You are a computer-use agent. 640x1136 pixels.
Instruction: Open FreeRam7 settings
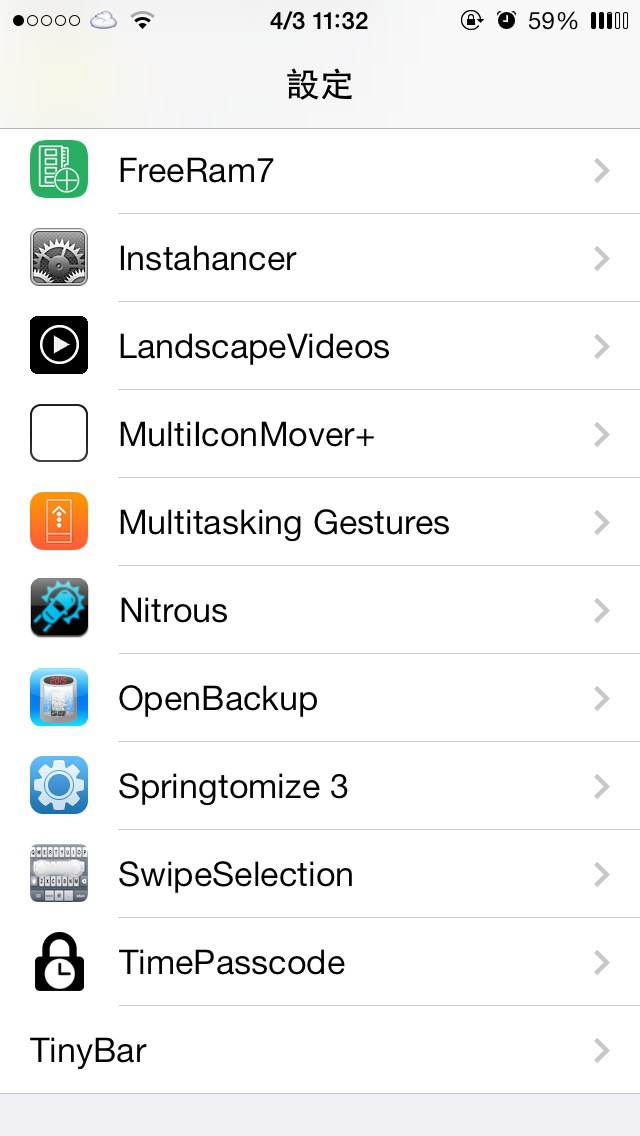(x=320, y=171)
